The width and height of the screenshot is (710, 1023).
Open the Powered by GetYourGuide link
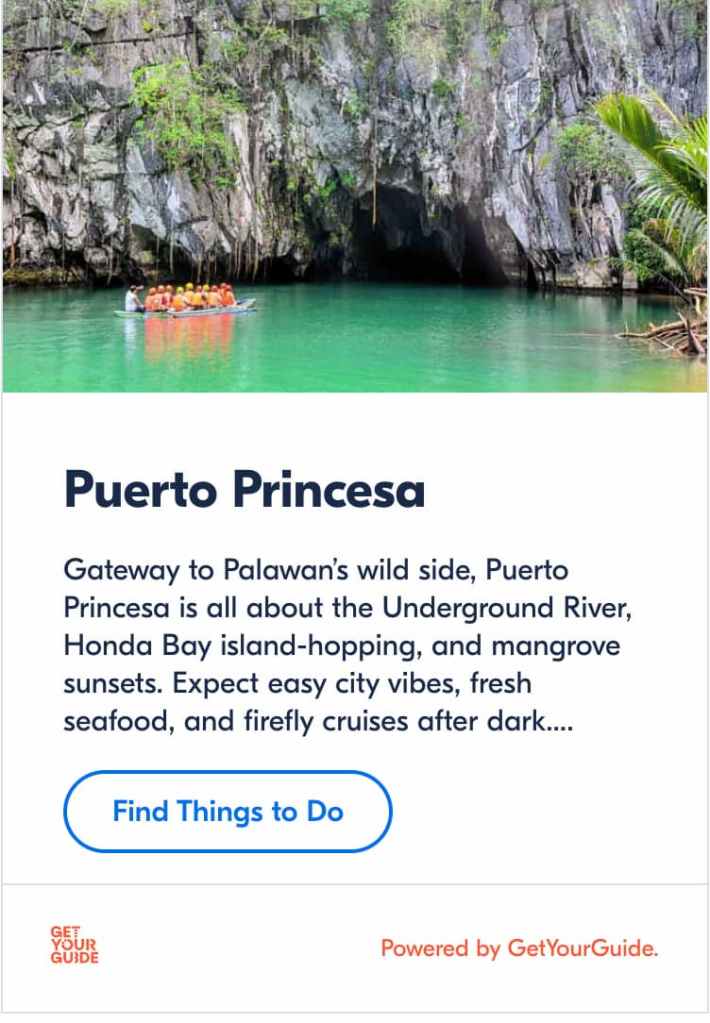pyautogui.click(x=519, y=948)
